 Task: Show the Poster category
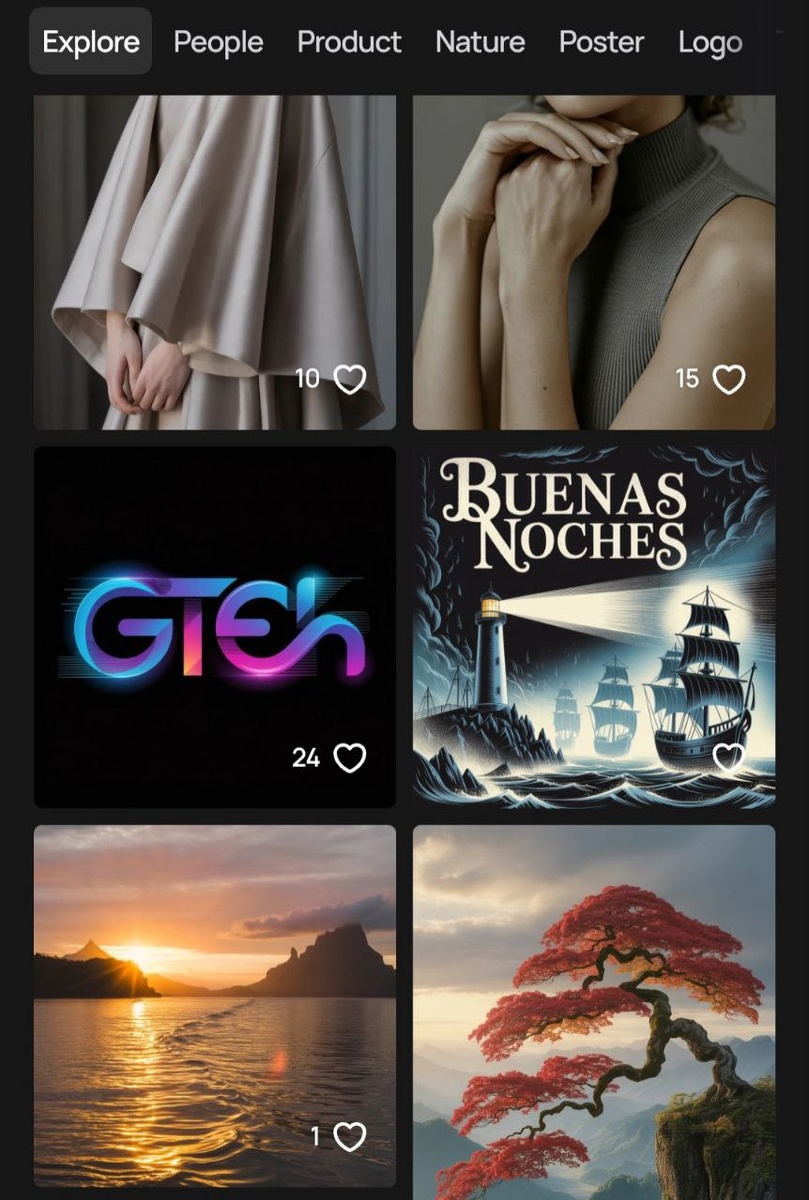point(601,42)
